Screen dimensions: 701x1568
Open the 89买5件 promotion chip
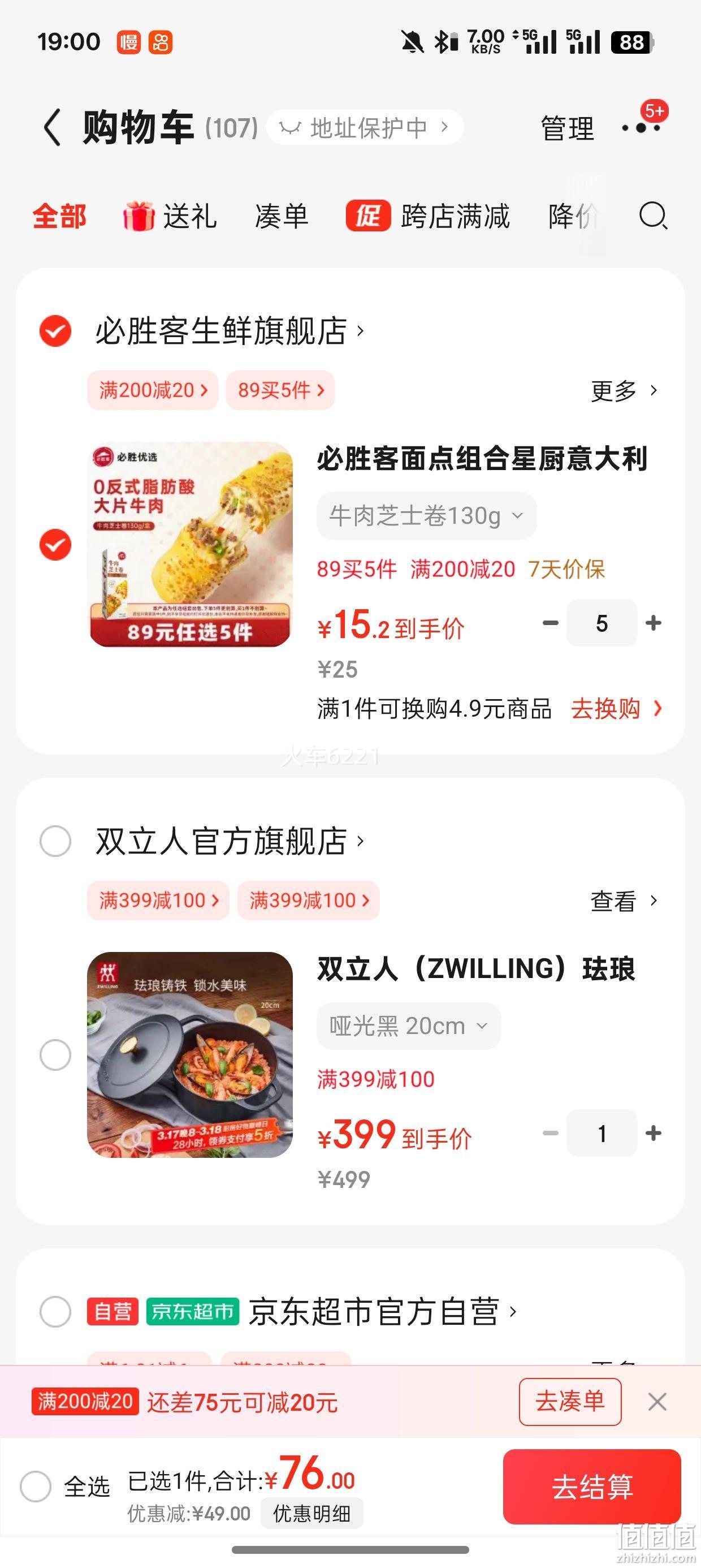280,390
